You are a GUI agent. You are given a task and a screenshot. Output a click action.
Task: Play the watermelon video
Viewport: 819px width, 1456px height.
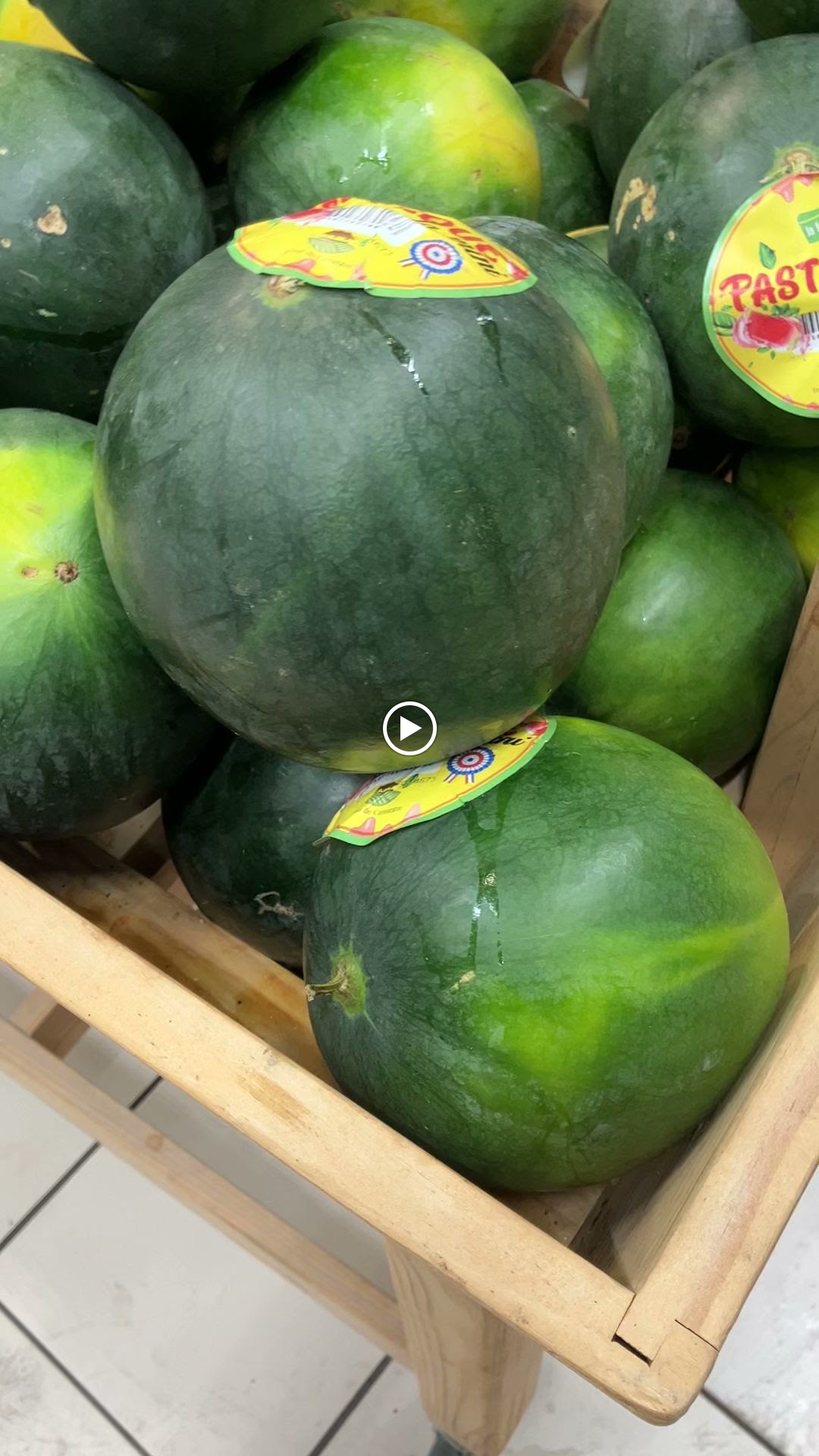[x=409, y=729]
